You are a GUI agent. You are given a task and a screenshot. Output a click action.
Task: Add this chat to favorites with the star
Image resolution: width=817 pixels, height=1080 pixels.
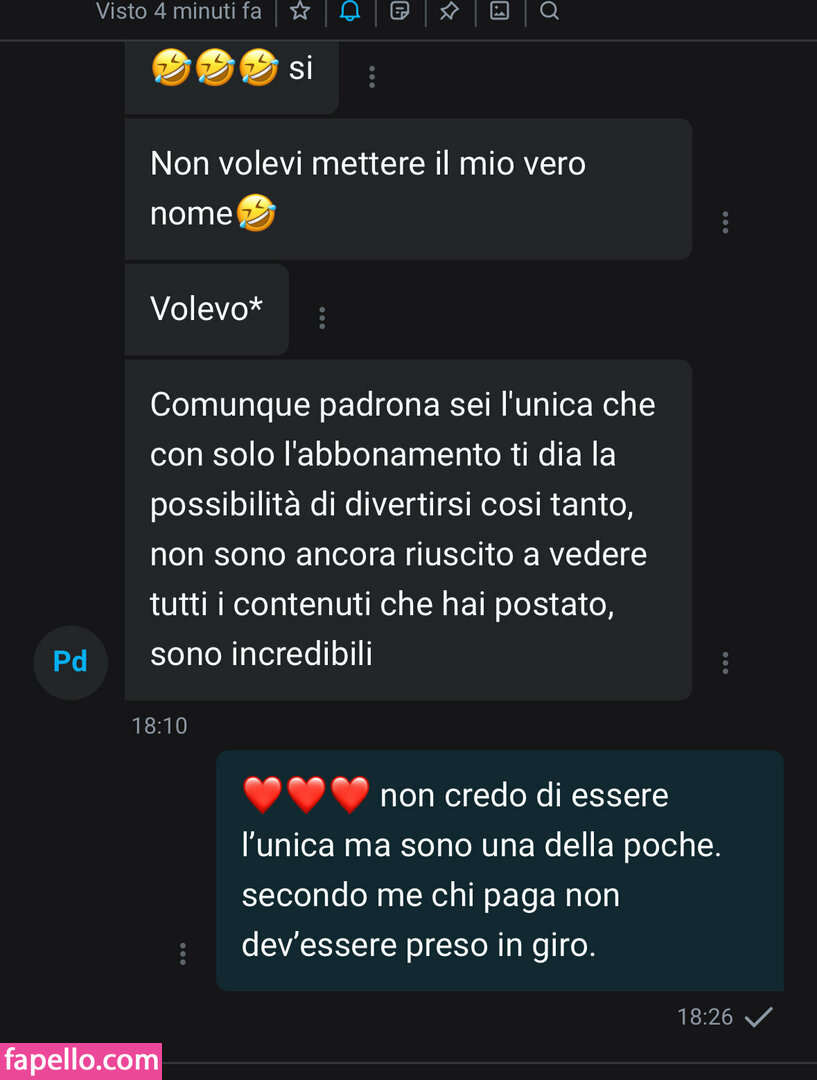300,12
